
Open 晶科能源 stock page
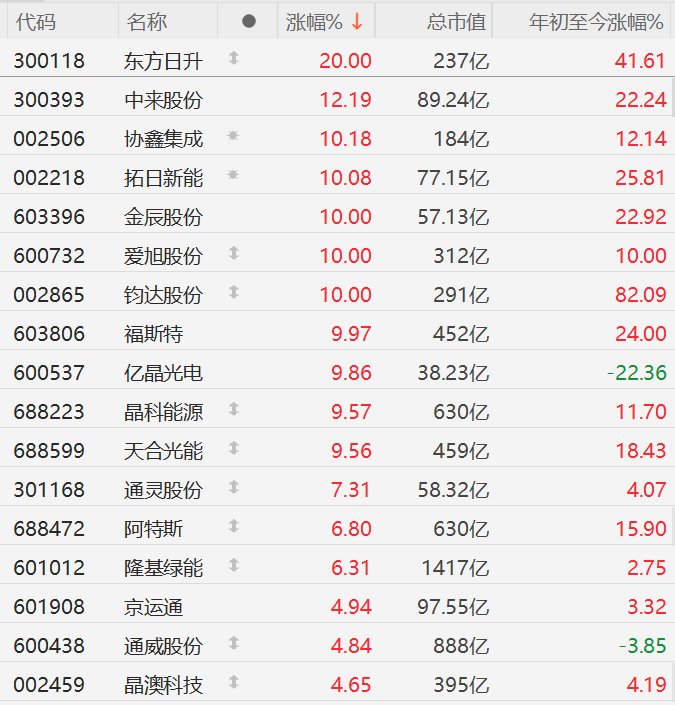tap(163, 412)
